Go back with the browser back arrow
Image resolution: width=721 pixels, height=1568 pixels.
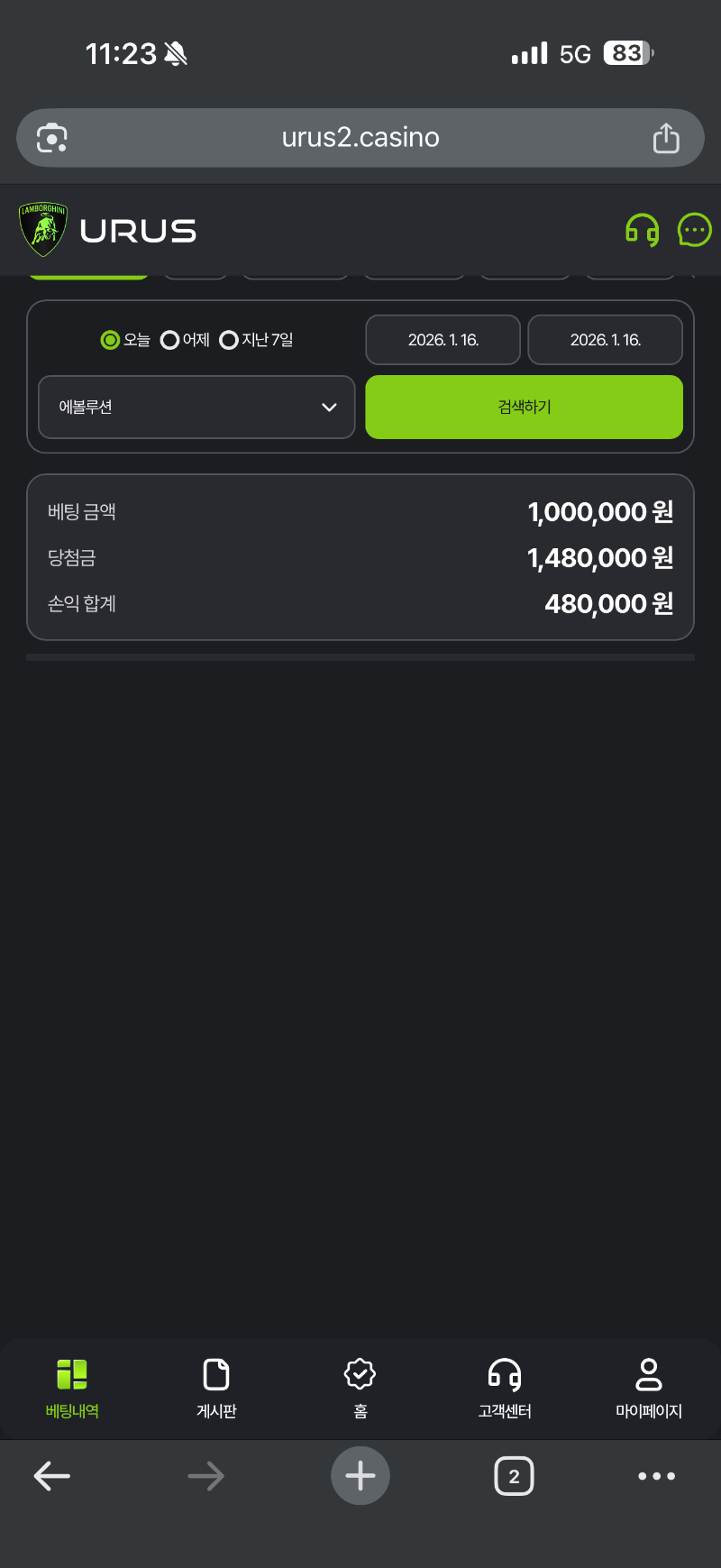(52, 1476)
